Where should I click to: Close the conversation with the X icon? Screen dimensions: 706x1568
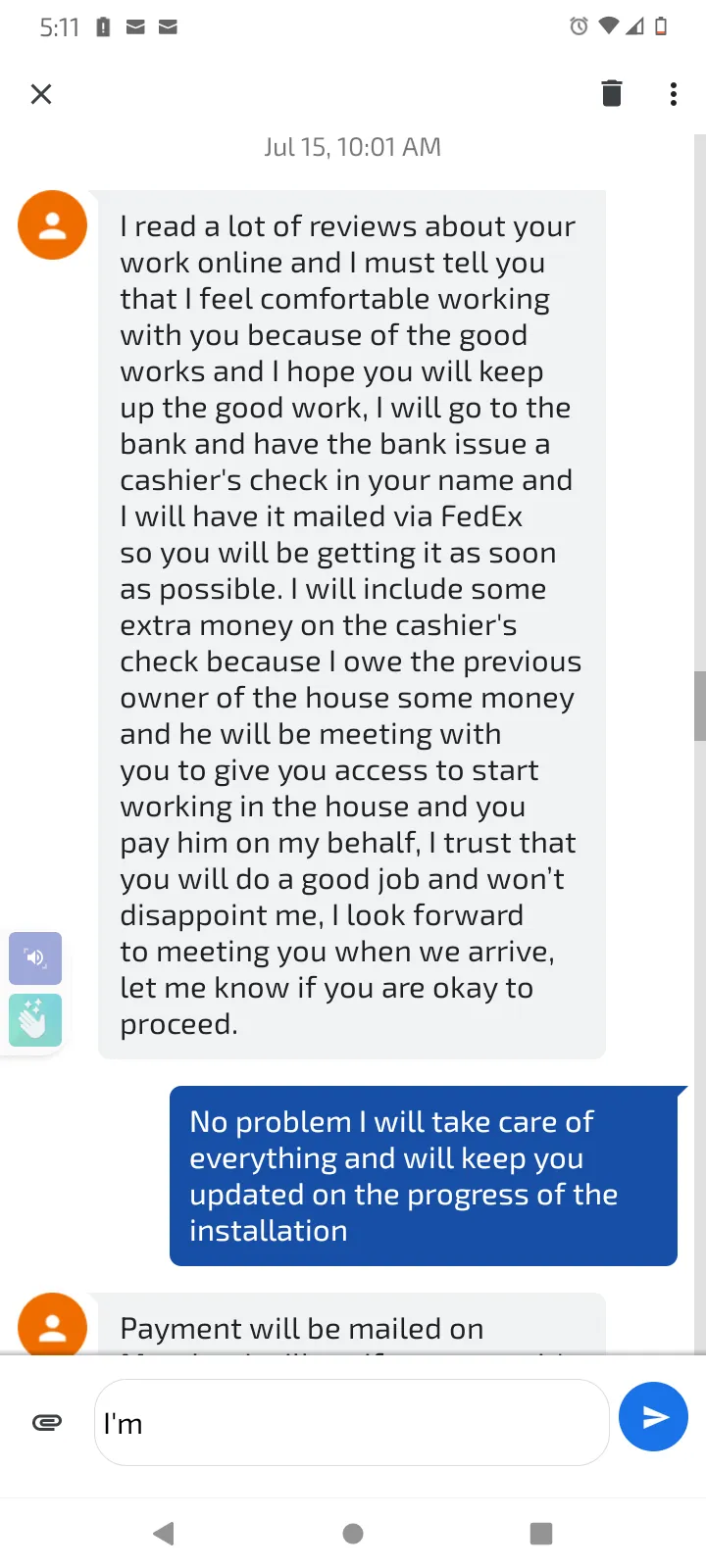[x=41, y=94]
